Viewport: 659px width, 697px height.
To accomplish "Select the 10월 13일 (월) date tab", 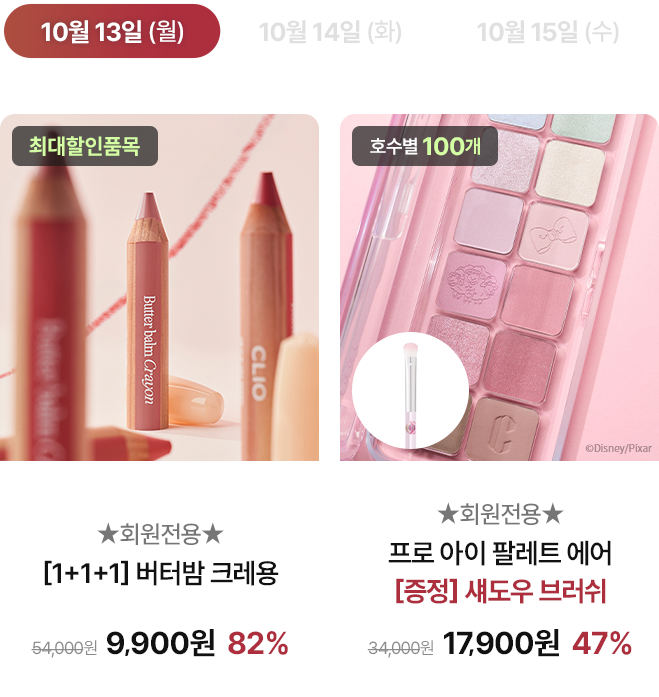I will pyautogui.click(x=112, y=32).
